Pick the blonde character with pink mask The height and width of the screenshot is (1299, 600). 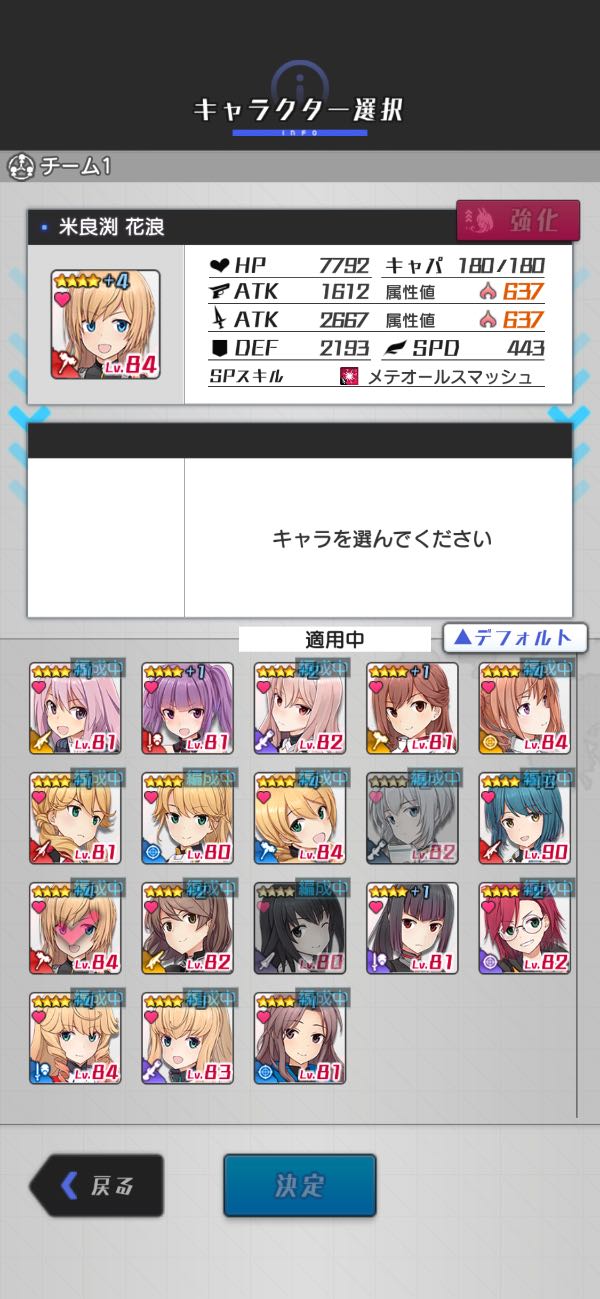click(x=75, y=928)
